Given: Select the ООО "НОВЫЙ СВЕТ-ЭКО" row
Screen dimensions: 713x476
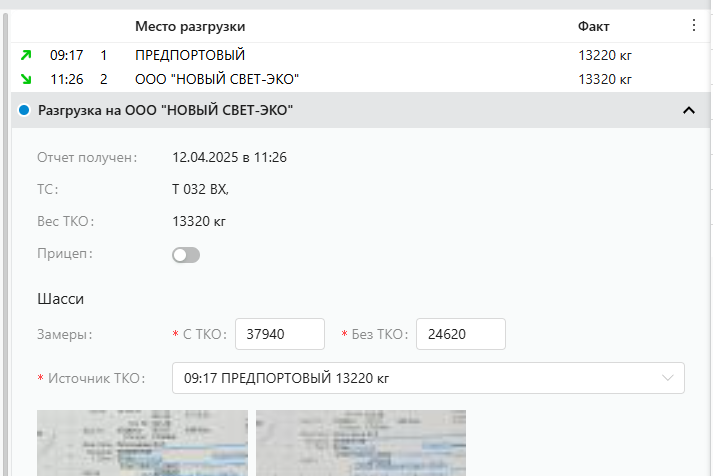Looking at the screenshot, I should pos(217,79).
